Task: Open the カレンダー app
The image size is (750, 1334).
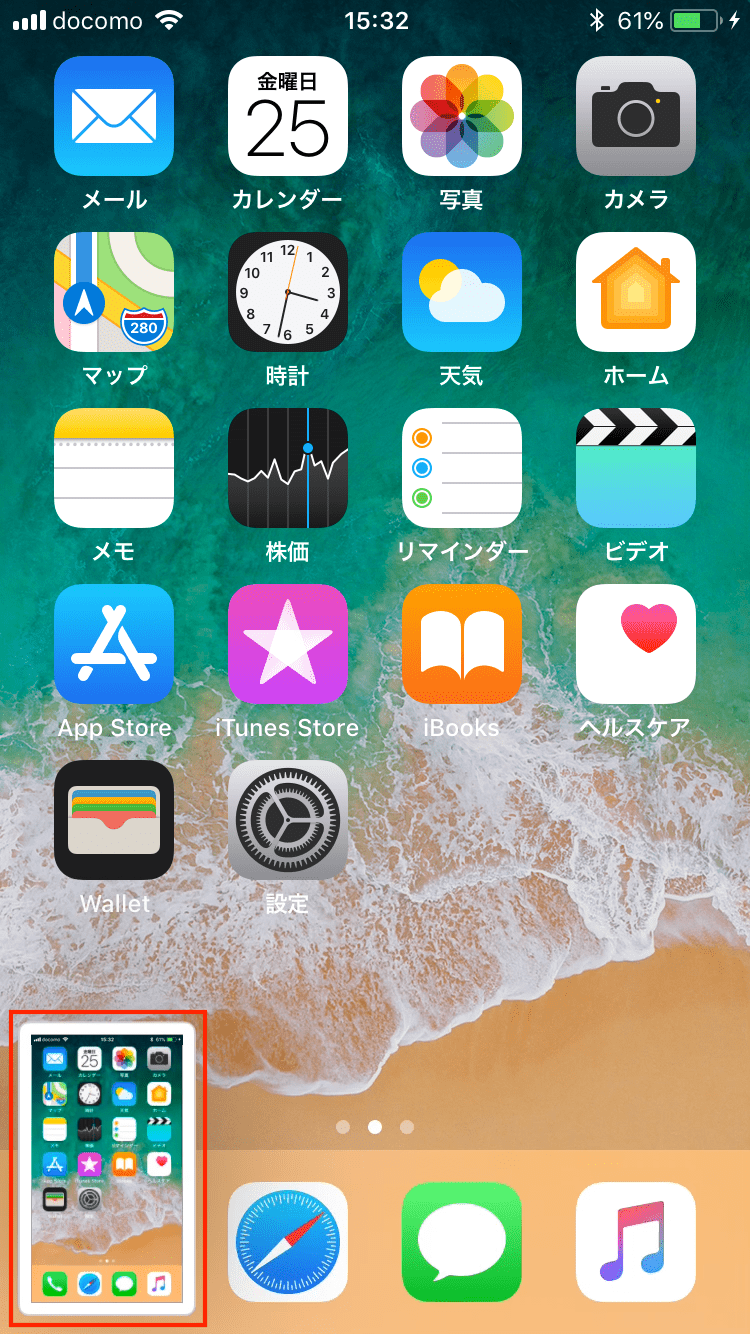Action: click(x=288, y=116)
